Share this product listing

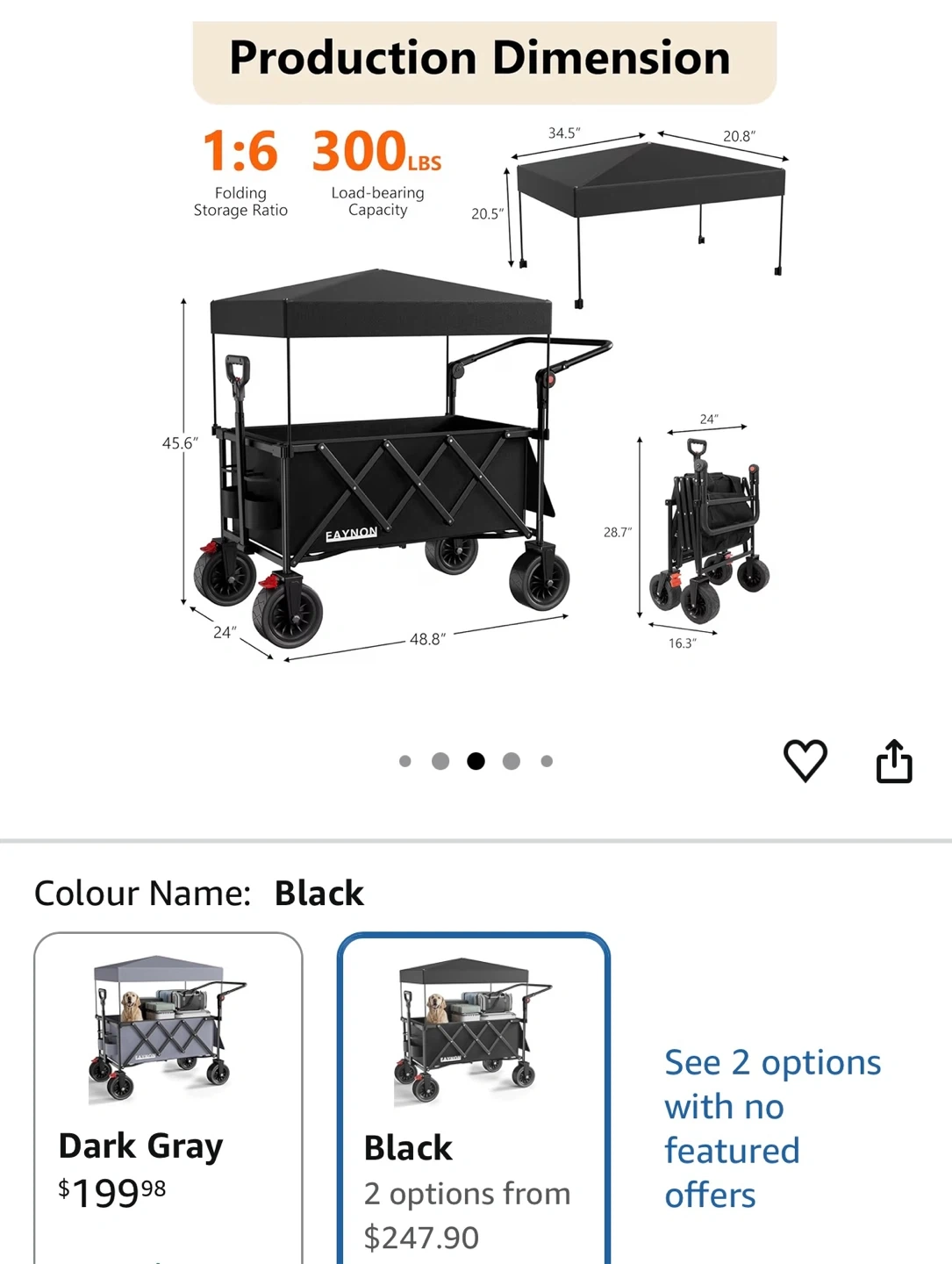(x=894, y=760)
